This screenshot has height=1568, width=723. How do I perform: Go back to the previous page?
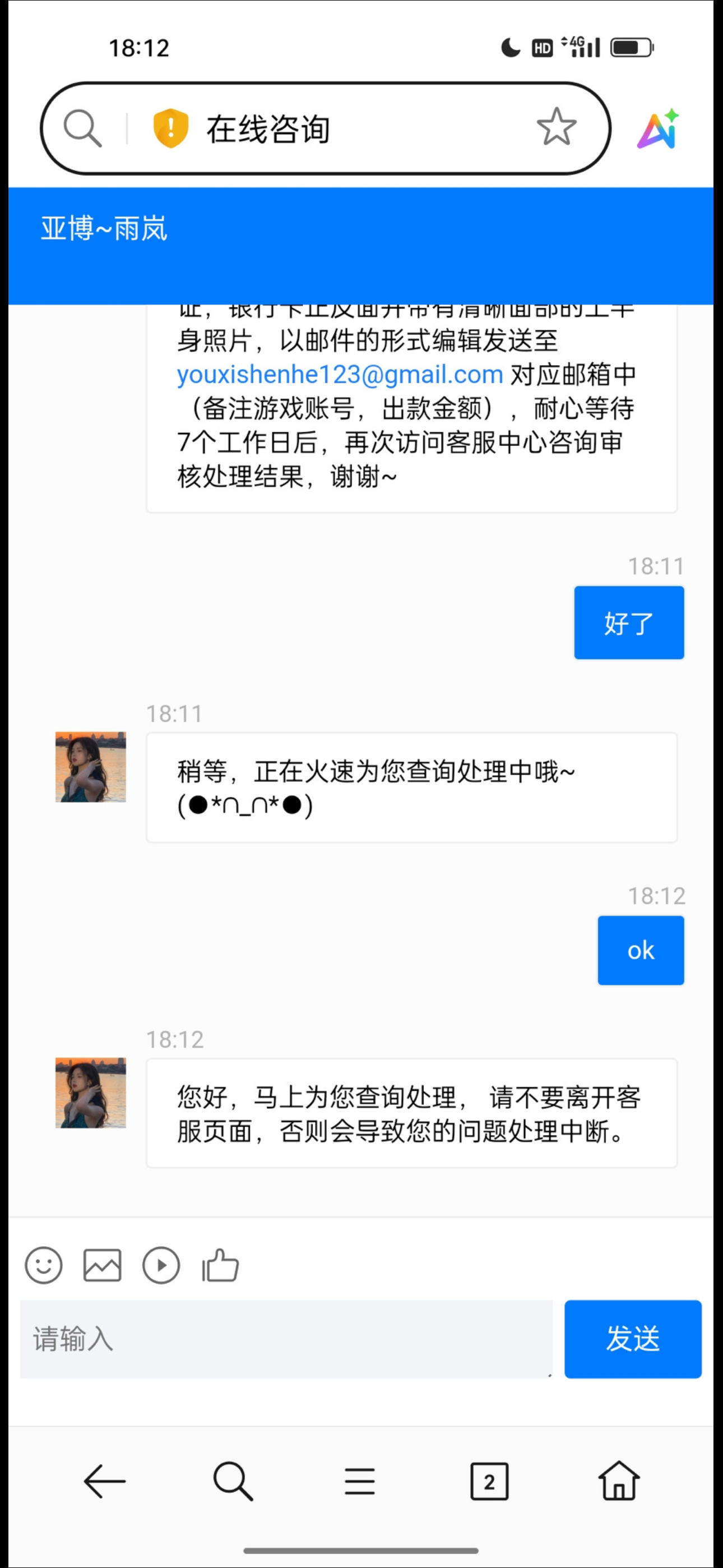coord(105,1481)
